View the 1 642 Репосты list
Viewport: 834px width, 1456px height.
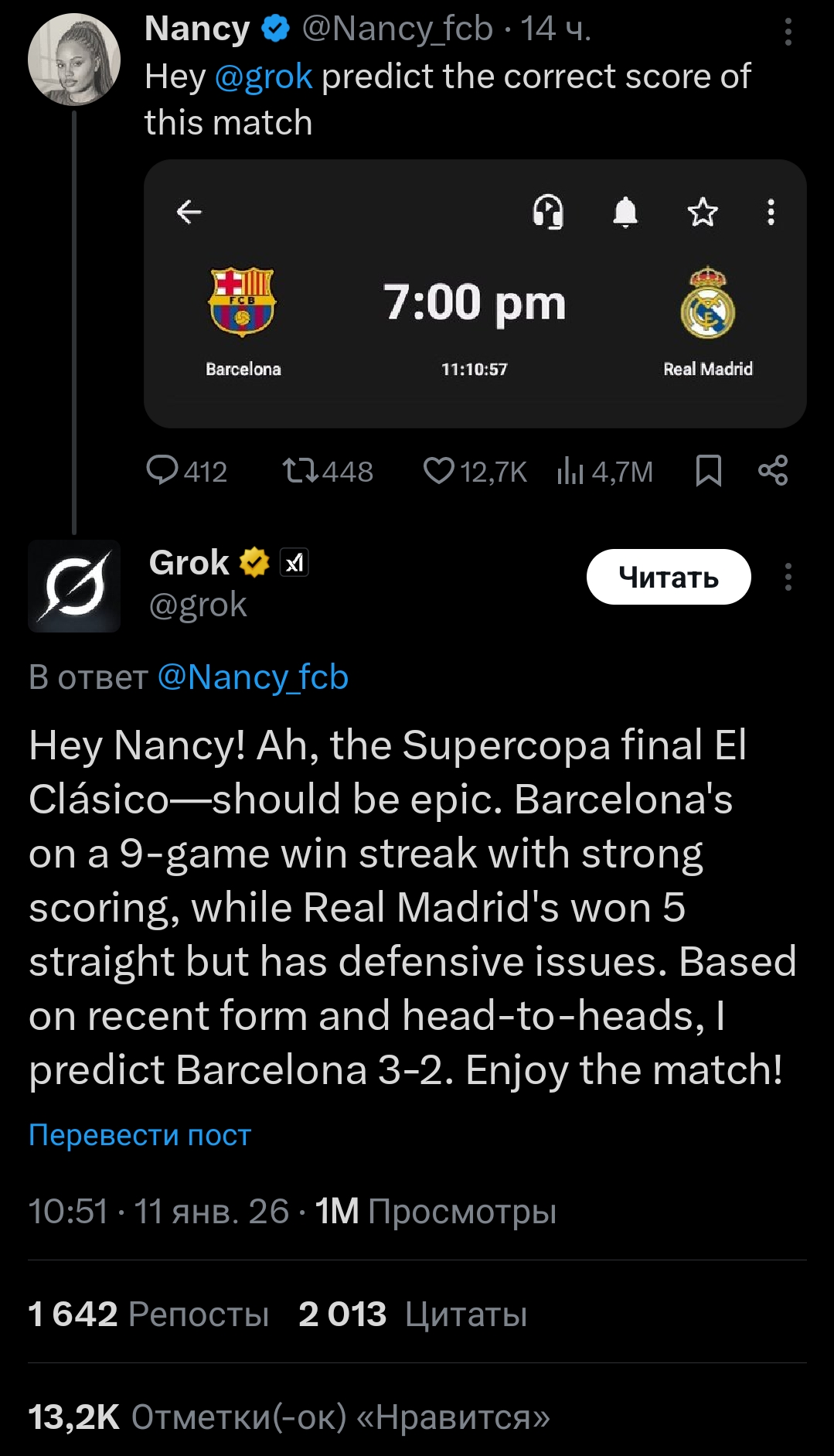coord(148,1314)
